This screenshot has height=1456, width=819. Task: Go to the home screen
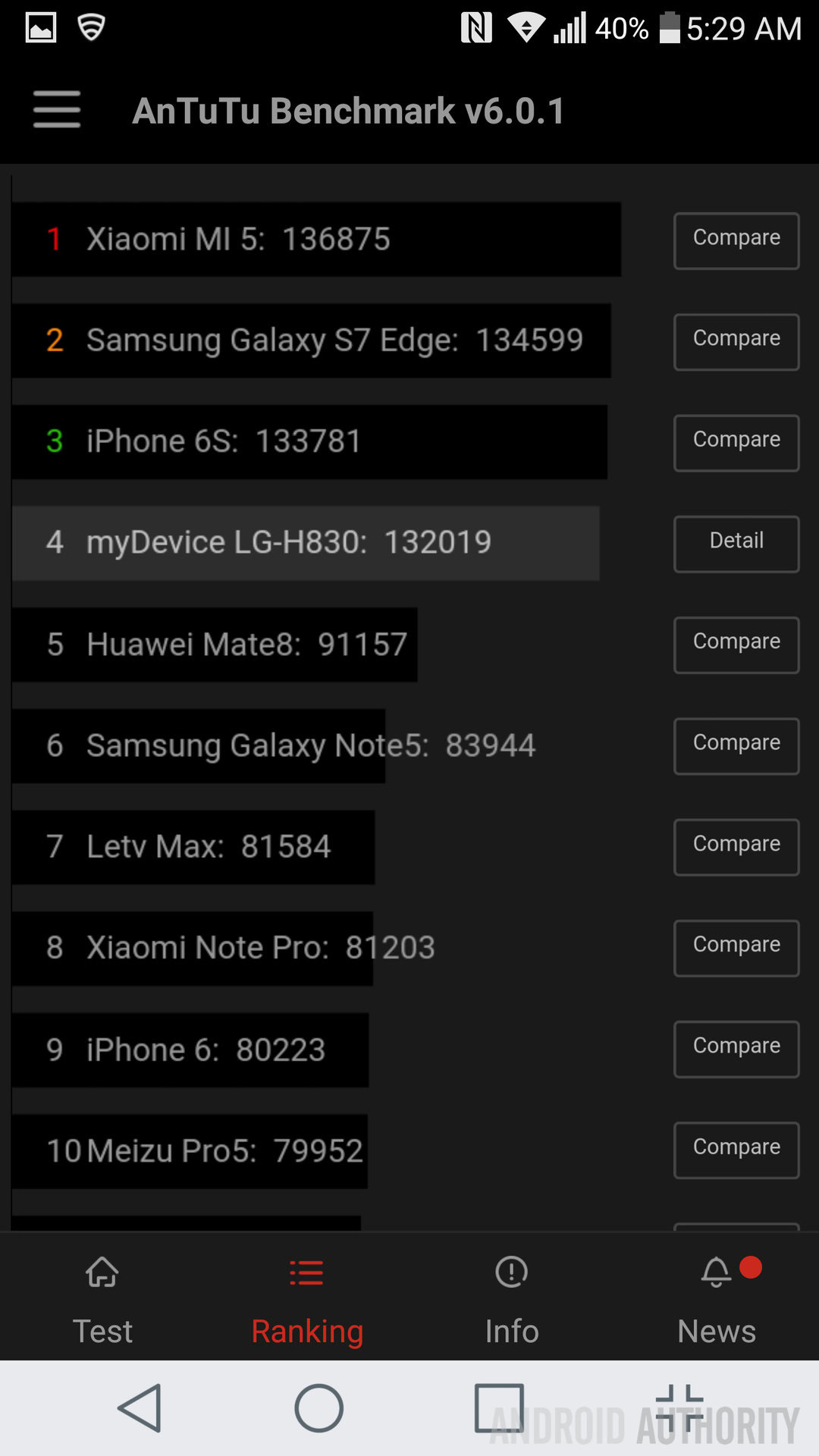(318, 1408)
